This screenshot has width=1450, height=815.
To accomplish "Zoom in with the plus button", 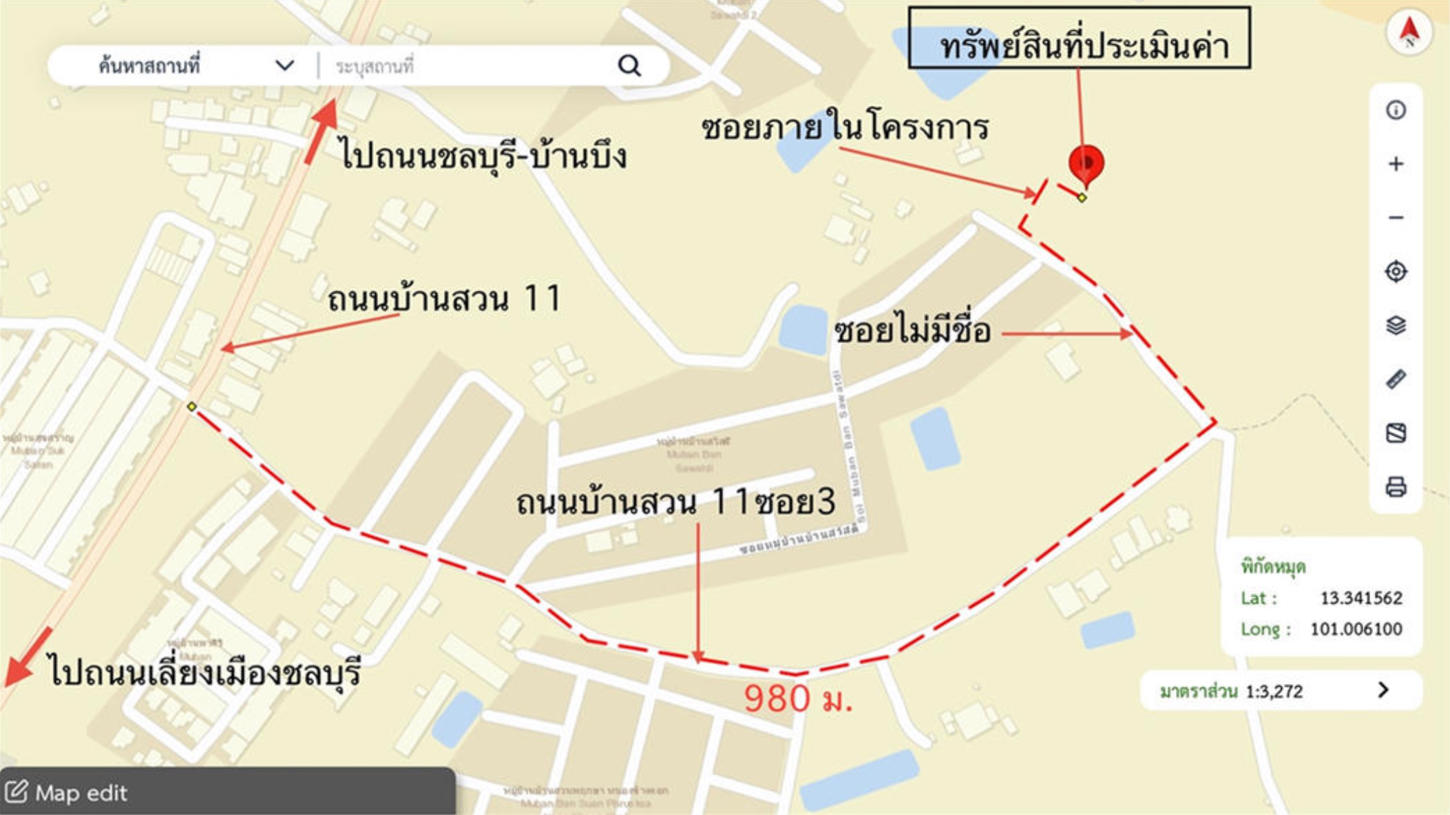I will pos(1396,164).
